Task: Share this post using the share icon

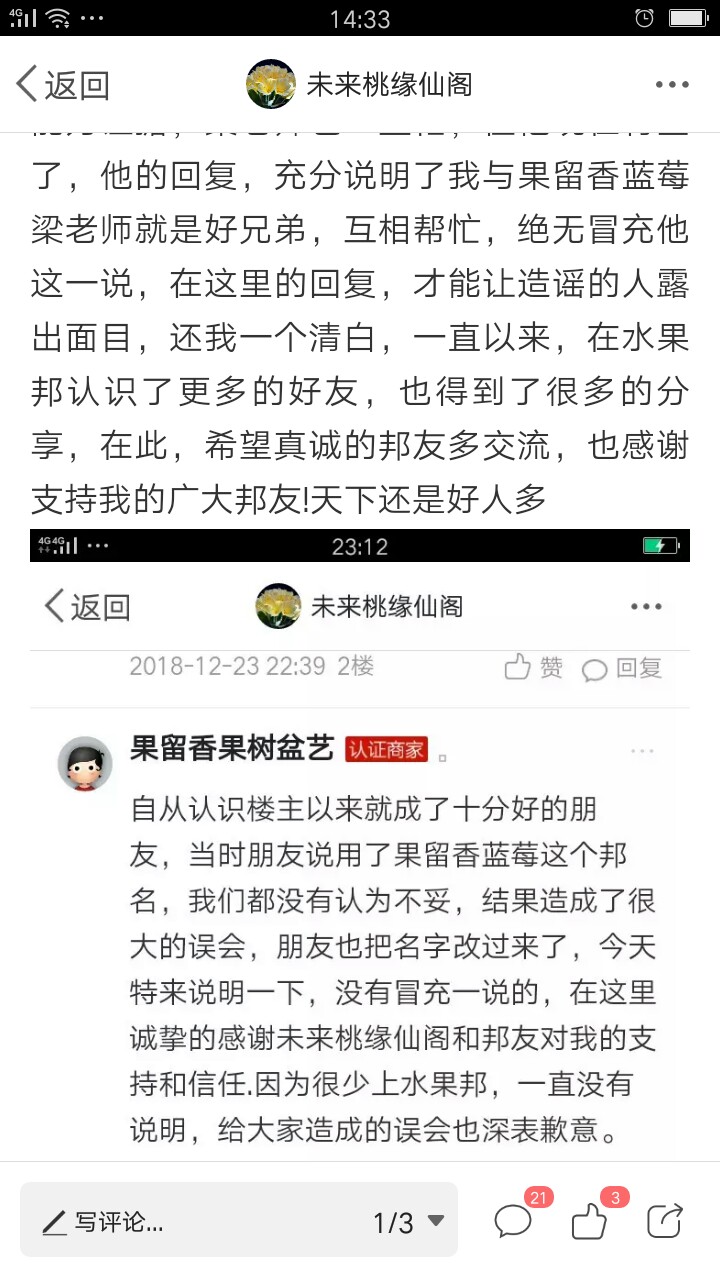Action: (x=665, y=1221)
